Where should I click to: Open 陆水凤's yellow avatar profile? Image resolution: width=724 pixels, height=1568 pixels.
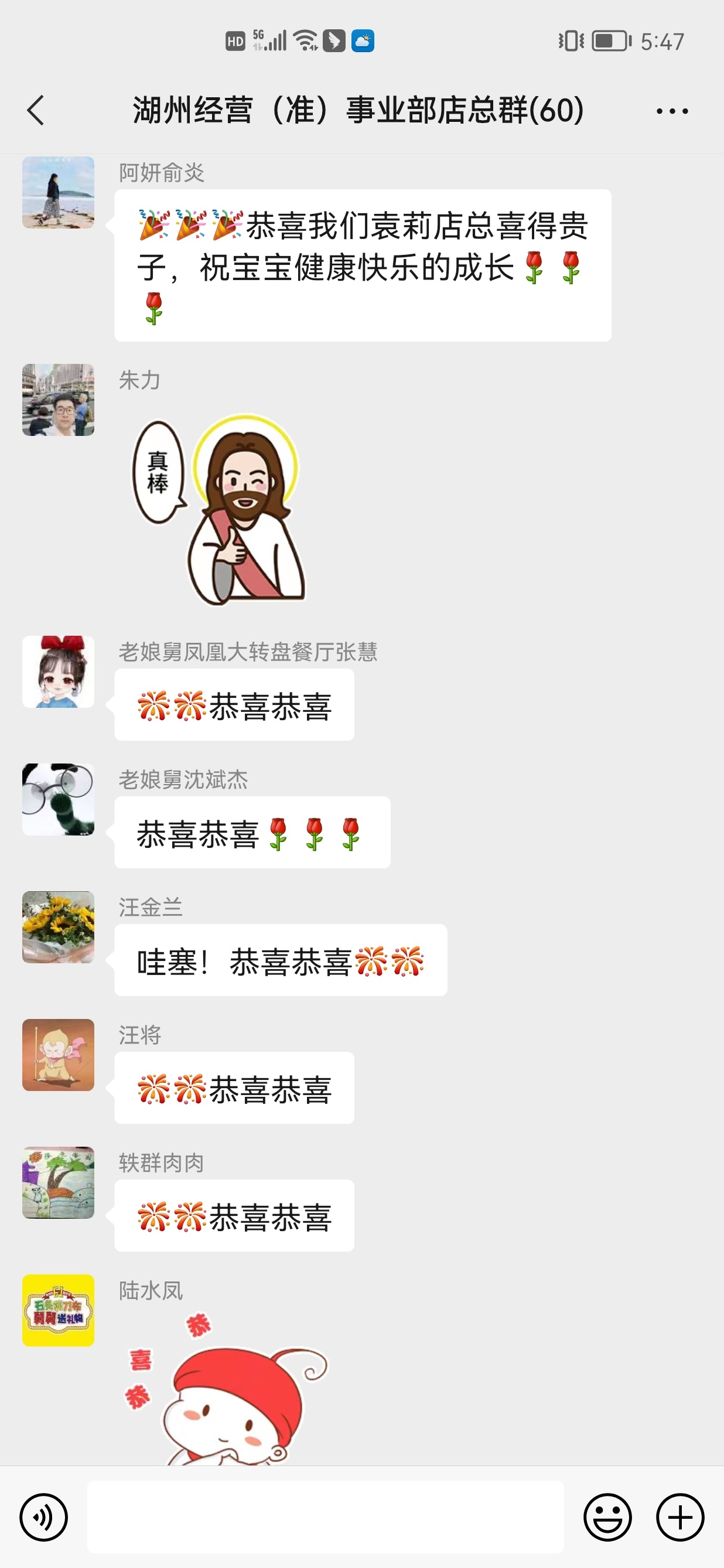coord(59,1311)
